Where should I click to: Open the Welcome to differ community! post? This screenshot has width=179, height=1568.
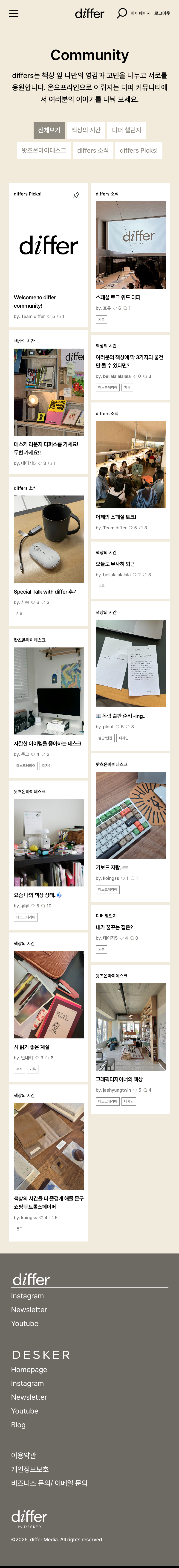pyautogui.click(x=35, y=301)
